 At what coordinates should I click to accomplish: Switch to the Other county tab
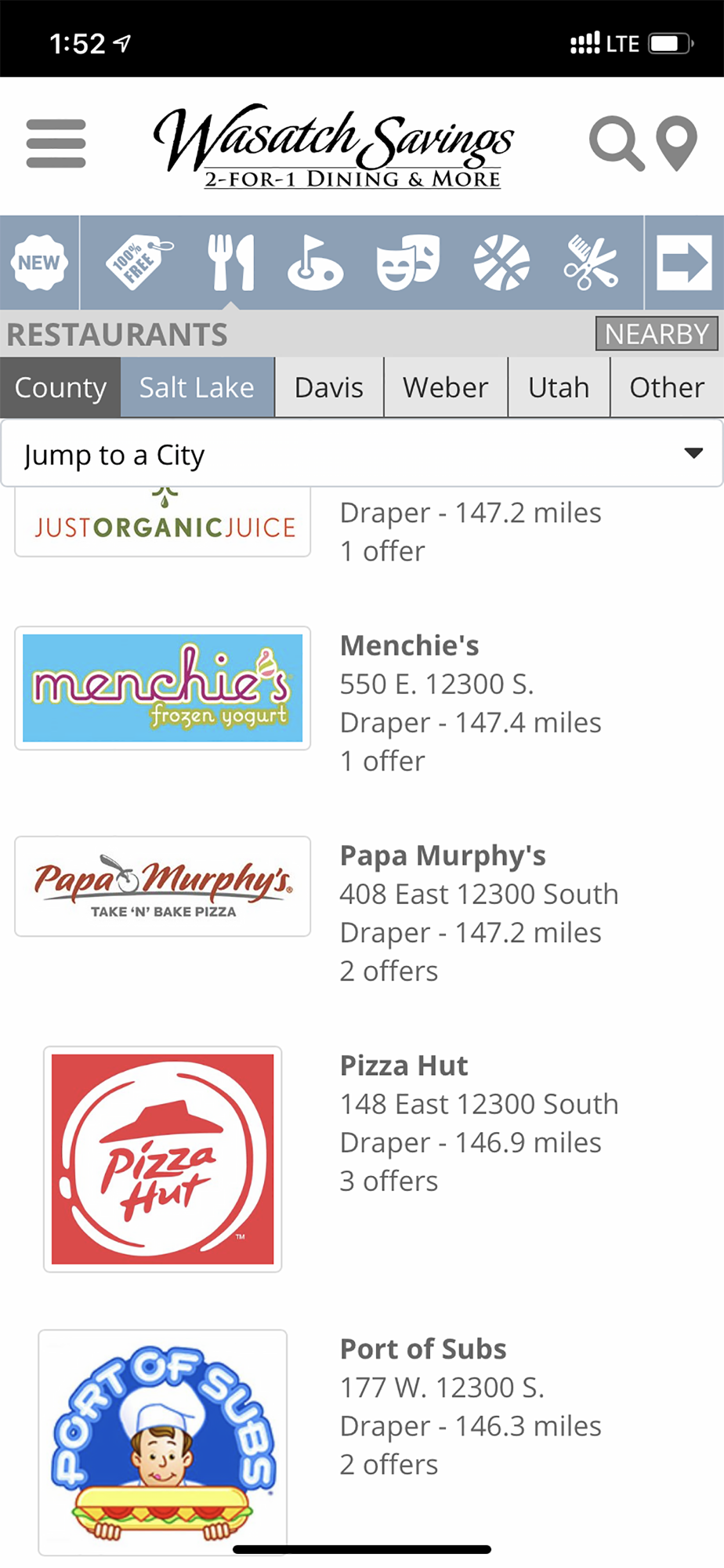(x=667, y=387)
